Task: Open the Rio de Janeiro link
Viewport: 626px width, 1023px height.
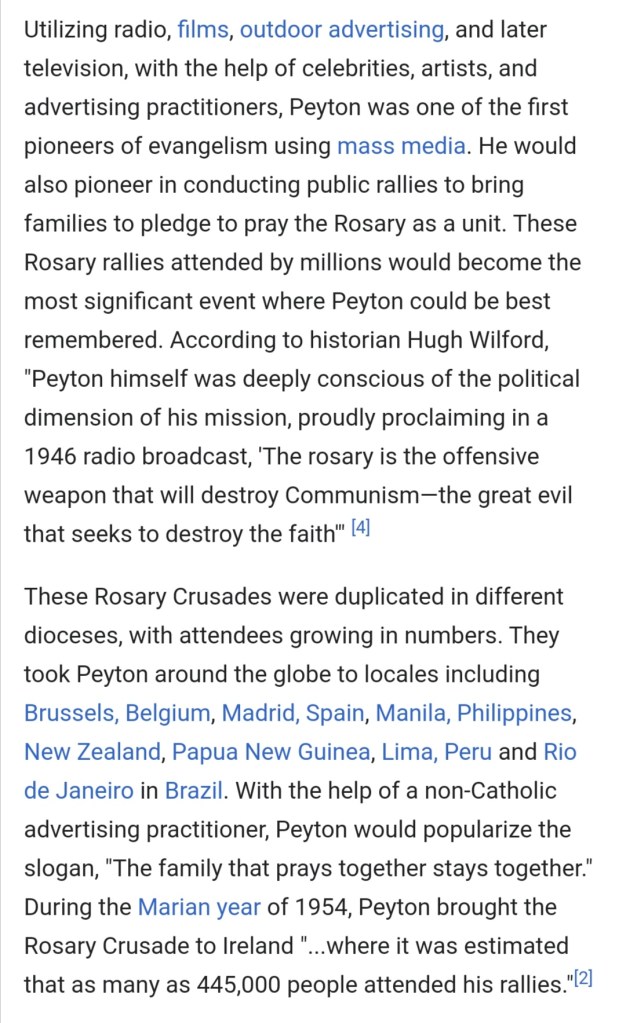Action: pos(79,790)
